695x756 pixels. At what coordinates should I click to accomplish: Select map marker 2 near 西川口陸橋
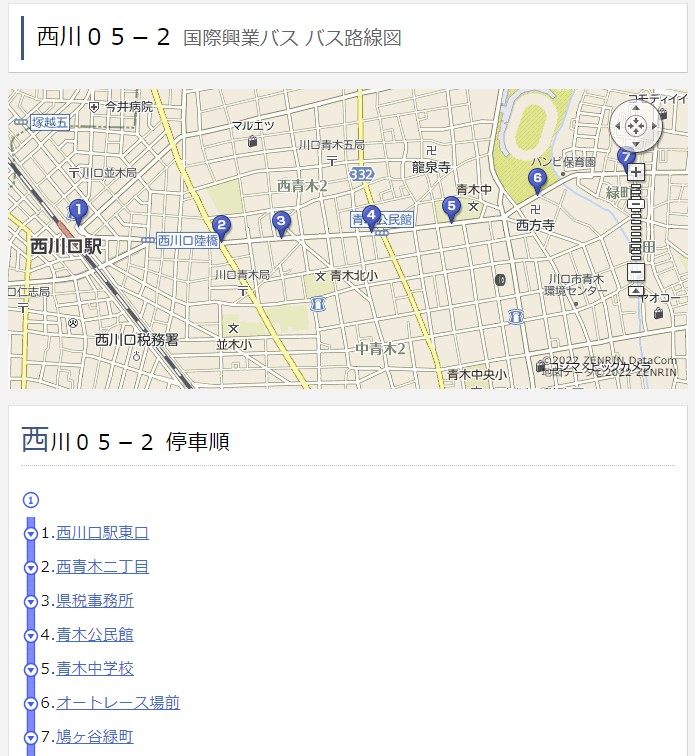coord(222,227)
